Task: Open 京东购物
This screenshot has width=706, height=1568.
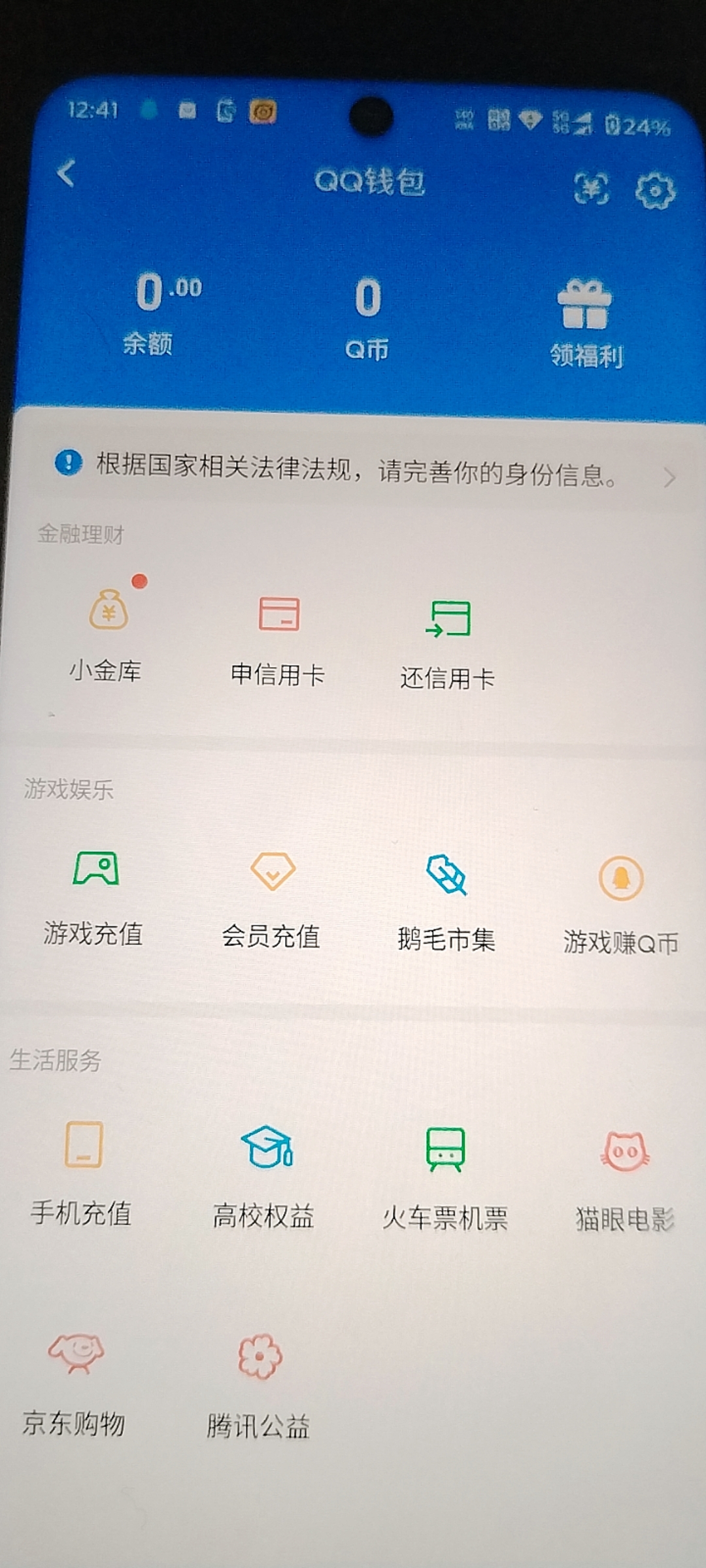Action: [x=75, y=1385]
